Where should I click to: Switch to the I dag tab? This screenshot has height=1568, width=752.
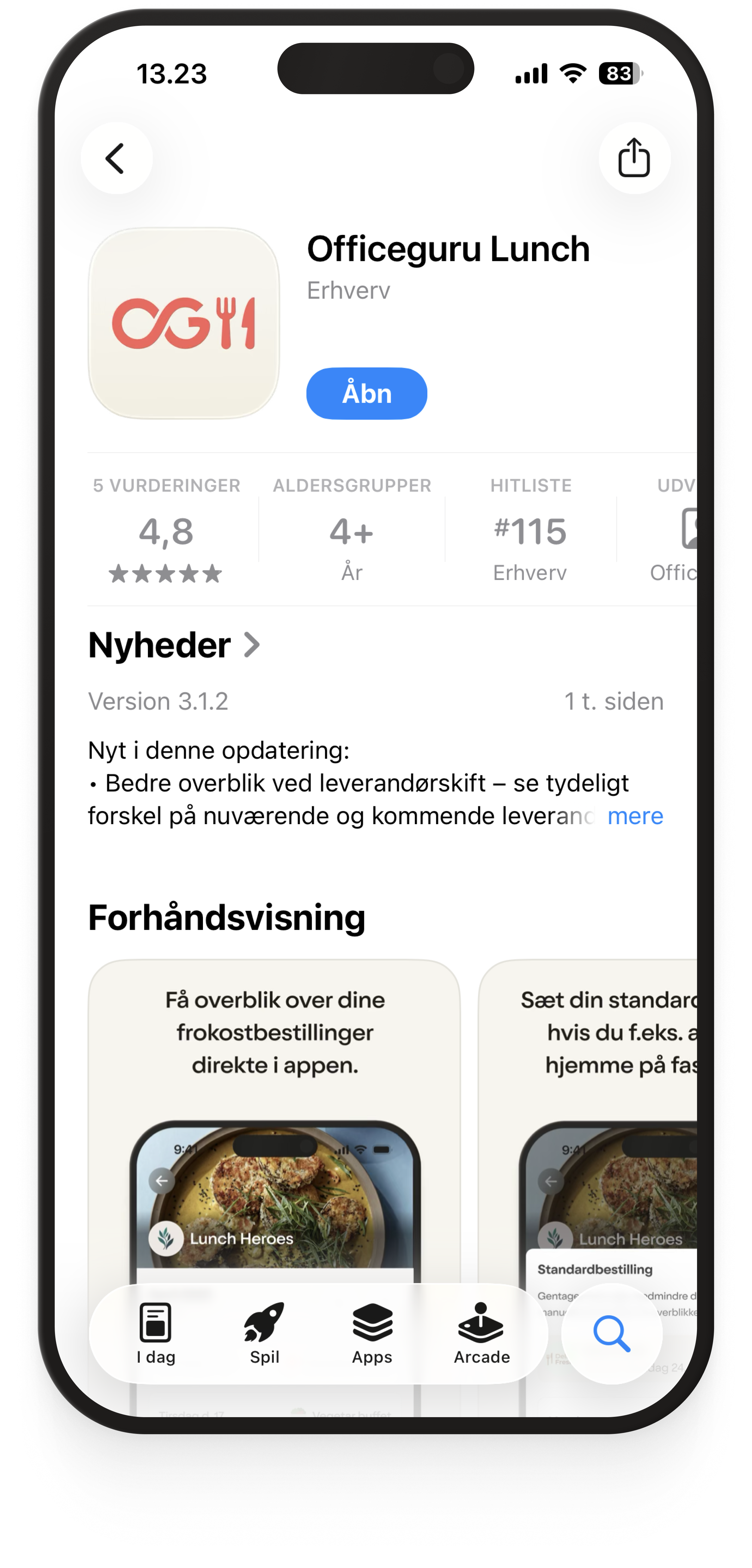[156, 1333]
